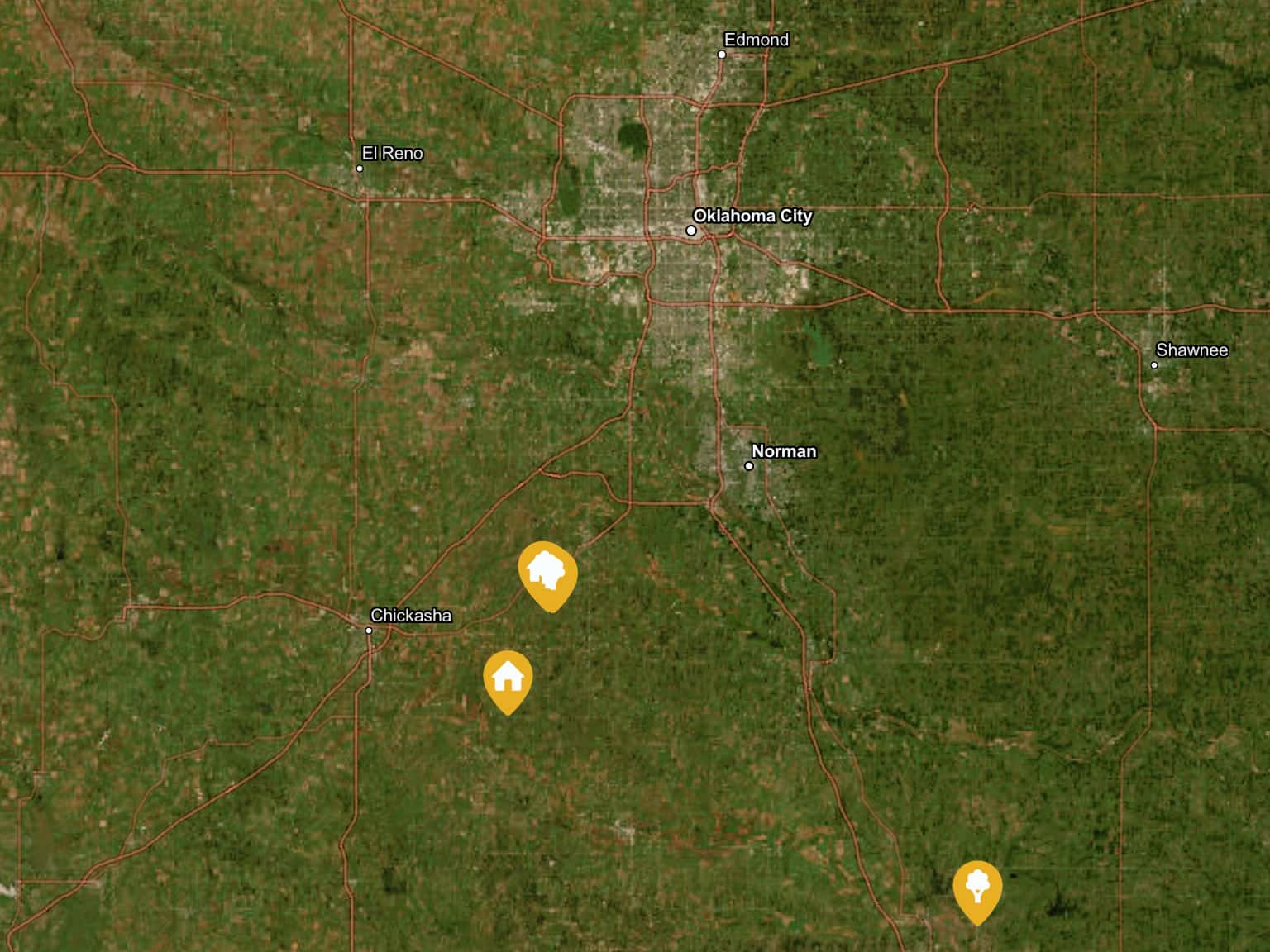Select the single house map pin

[x=508, y=678]
